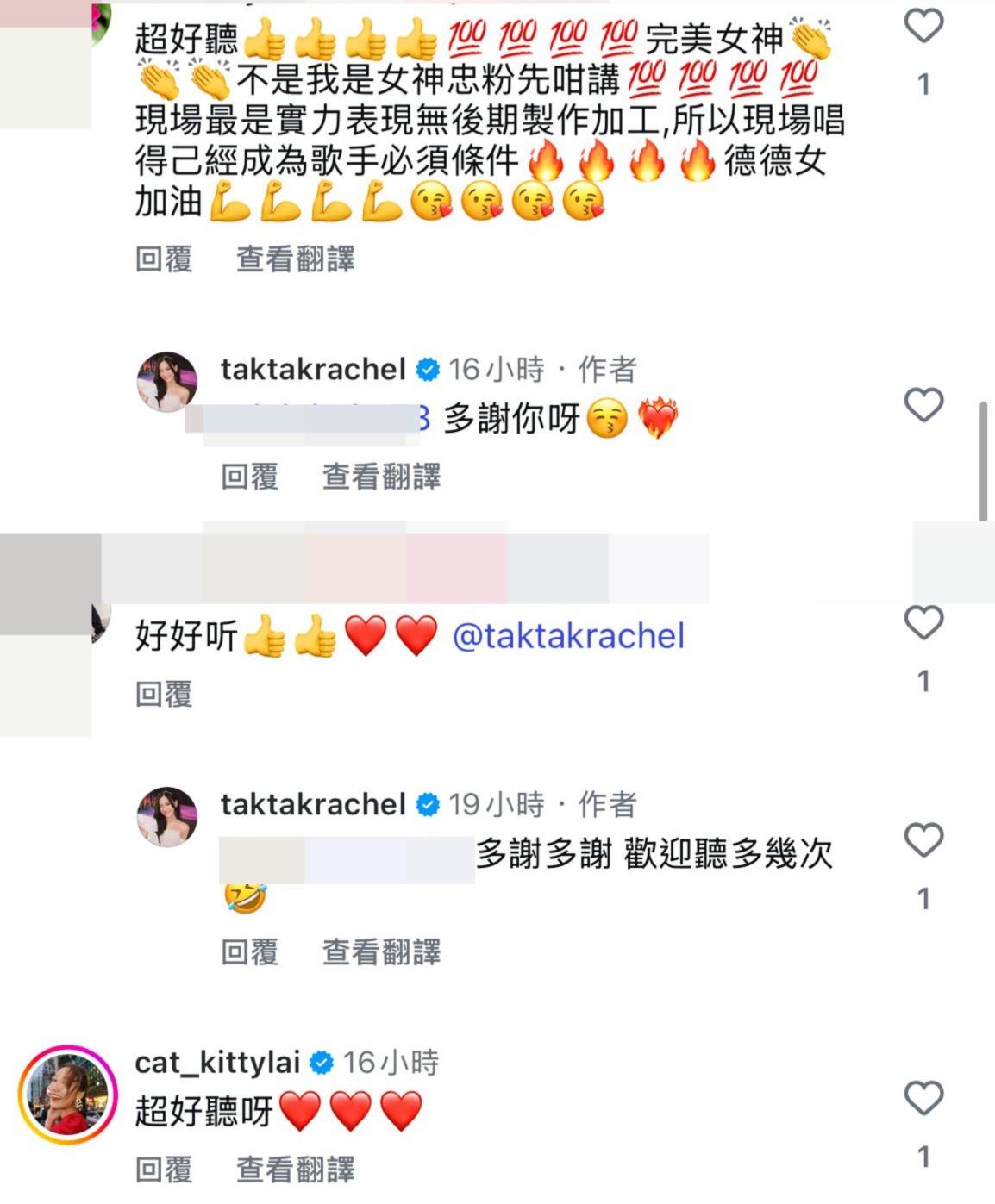Tap taktakrachel's avatar on the 歡迎聽多幾次 reply
The height and width of the screenshot is (1204, 995).
point(167,816)
